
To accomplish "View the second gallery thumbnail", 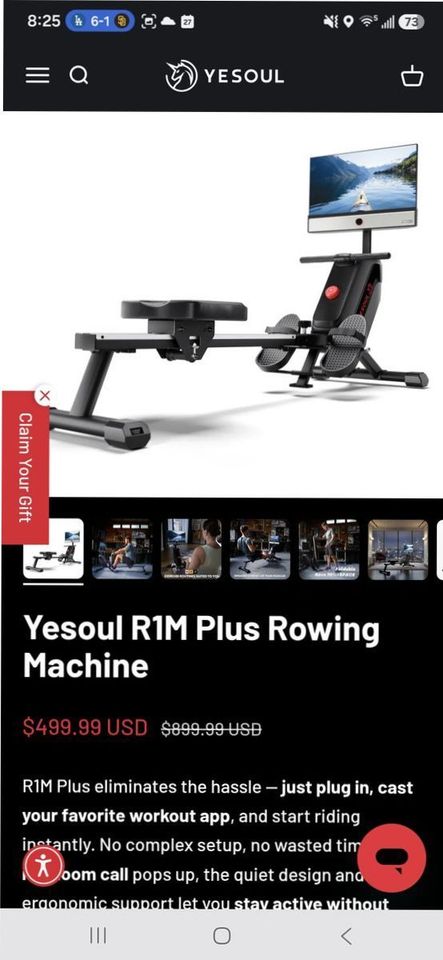I will click(122, 549).
